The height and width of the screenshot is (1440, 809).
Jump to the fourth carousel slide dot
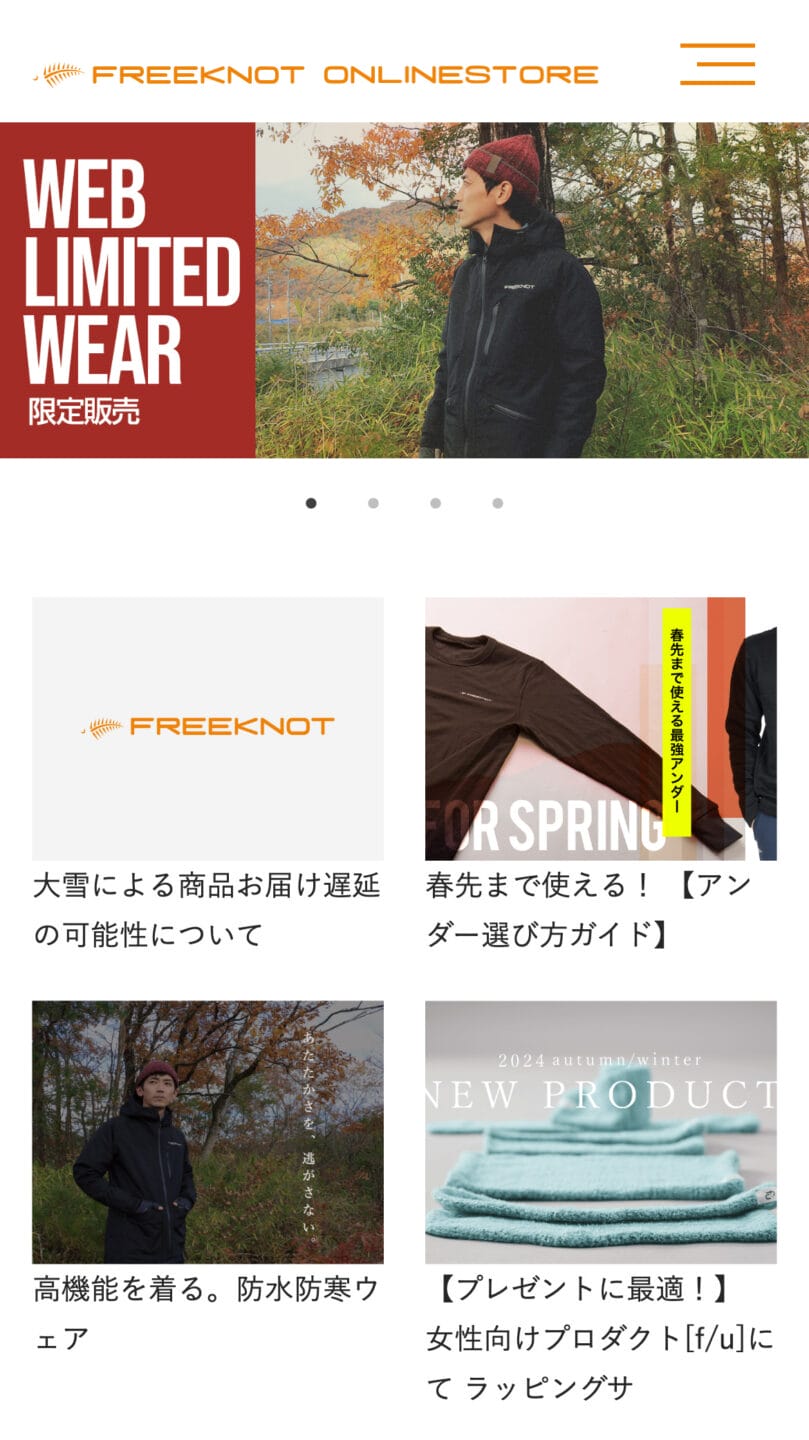497,503
